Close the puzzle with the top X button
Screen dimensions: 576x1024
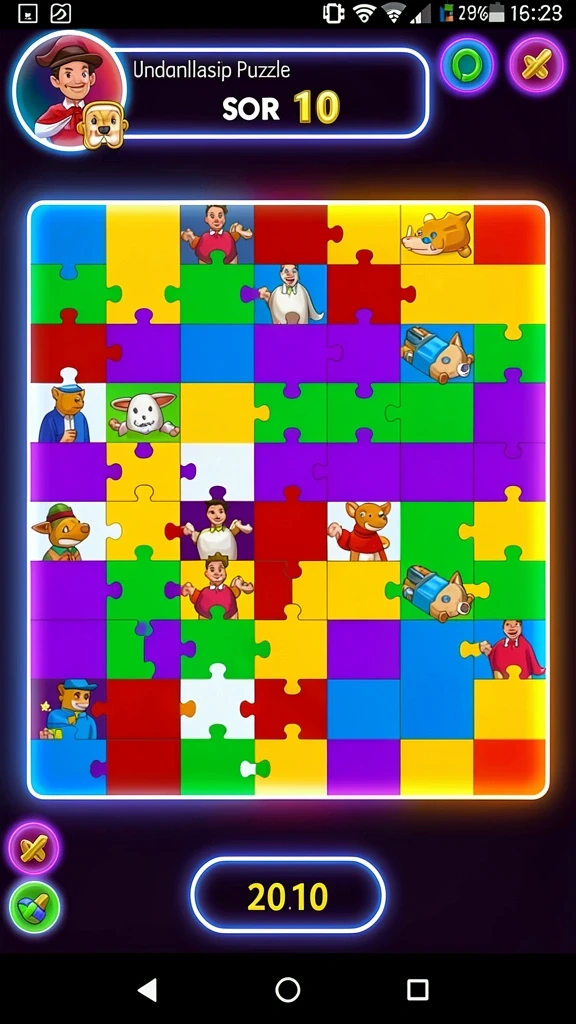point(536,64)
